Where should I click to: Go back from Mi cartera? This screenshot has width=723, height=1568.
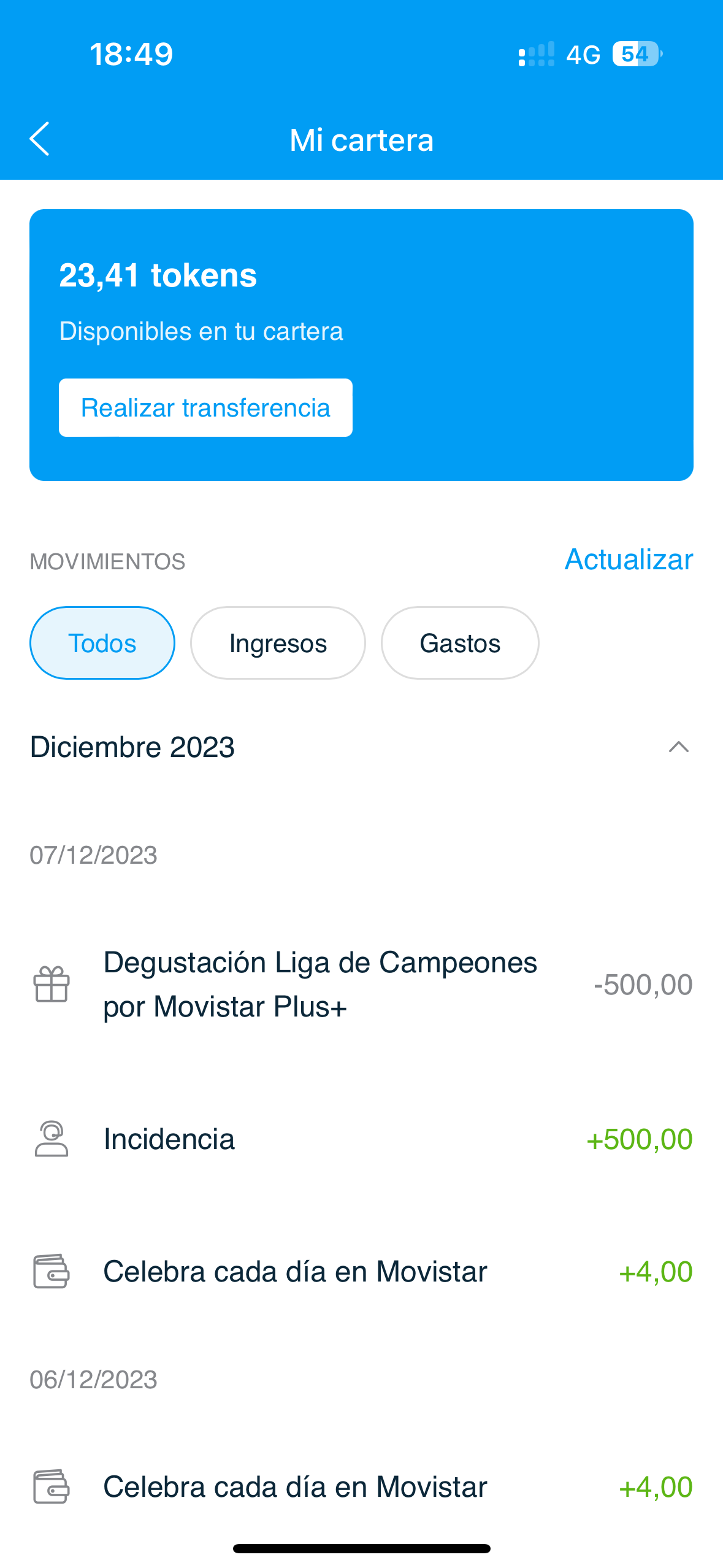[x=40, y=139]
